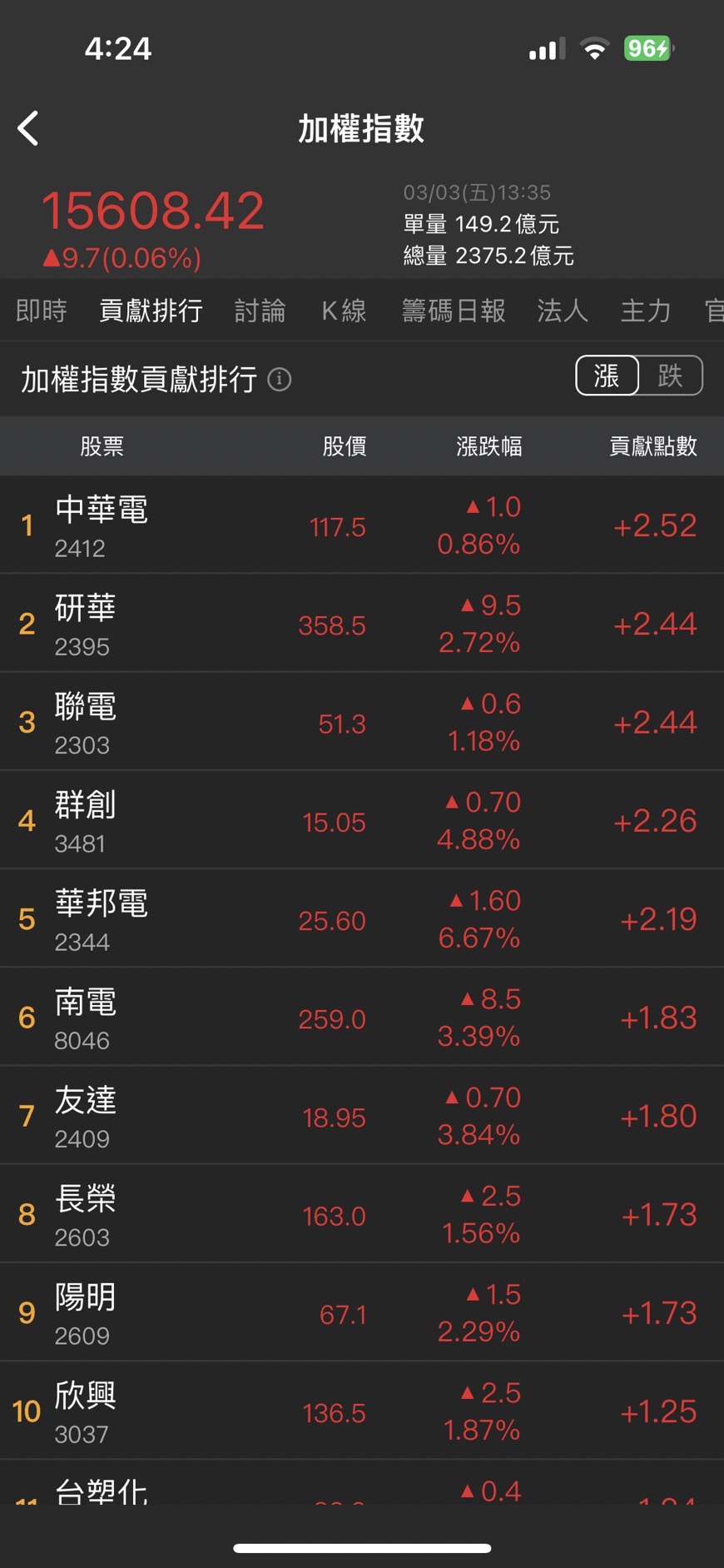724x1568 pixels.
Task: Tap the index value 15608.42
Action: point(154,210)
